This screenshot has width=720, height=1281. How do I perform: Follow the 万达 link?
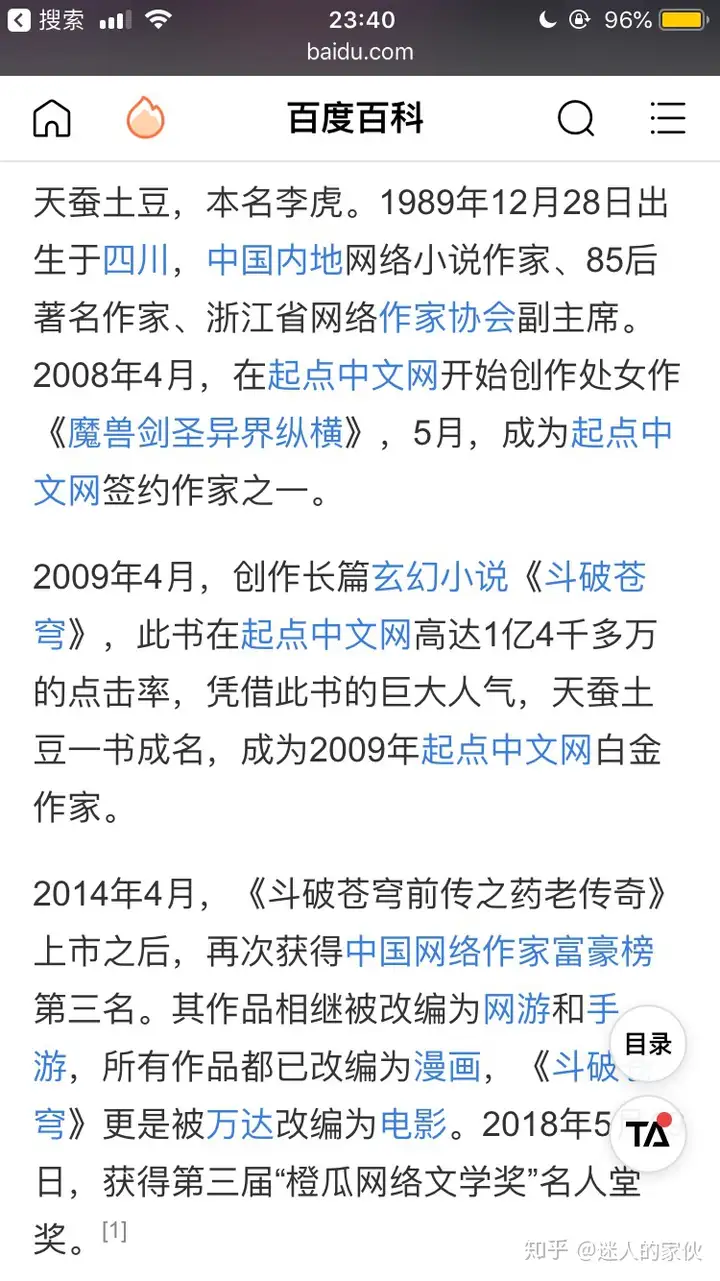(x=240, y=1125)
